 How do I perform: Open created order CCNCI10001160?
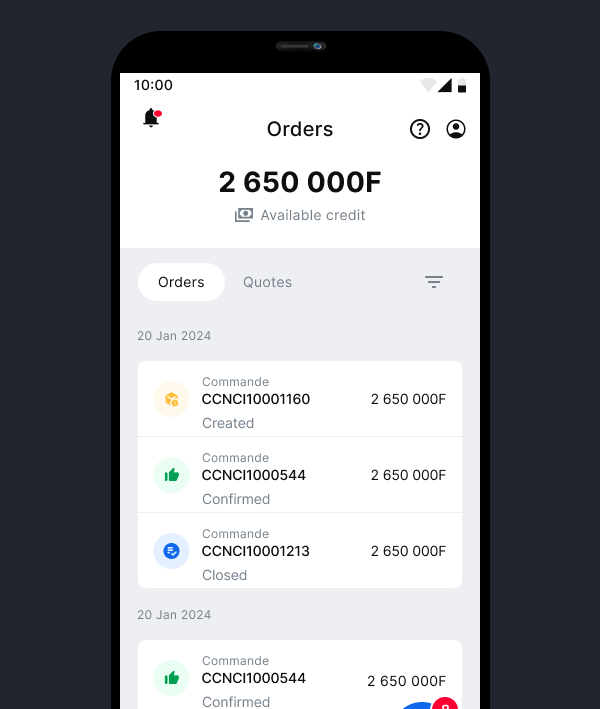pos(300,400)
